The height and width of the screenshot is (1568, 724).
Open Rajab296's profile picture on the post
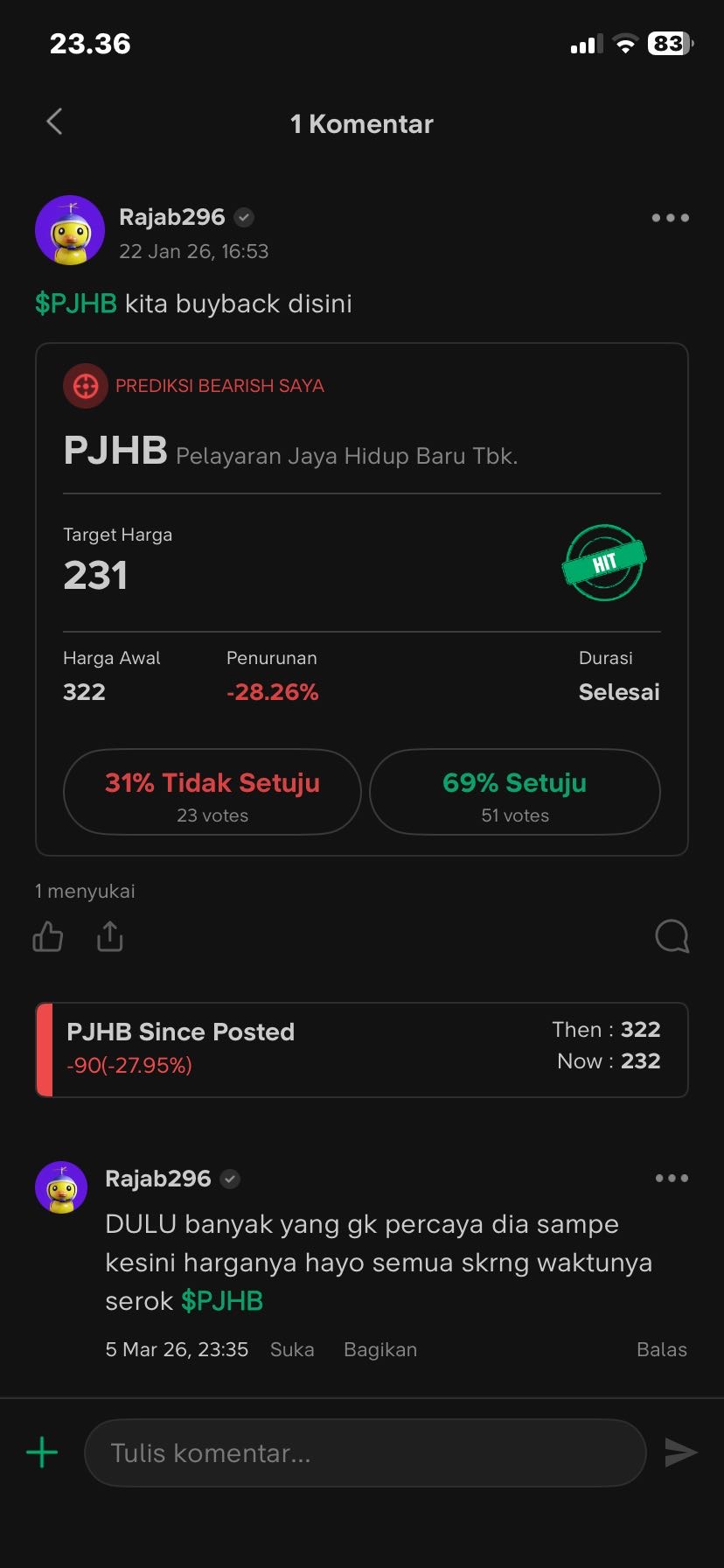(x=70, y=230)
